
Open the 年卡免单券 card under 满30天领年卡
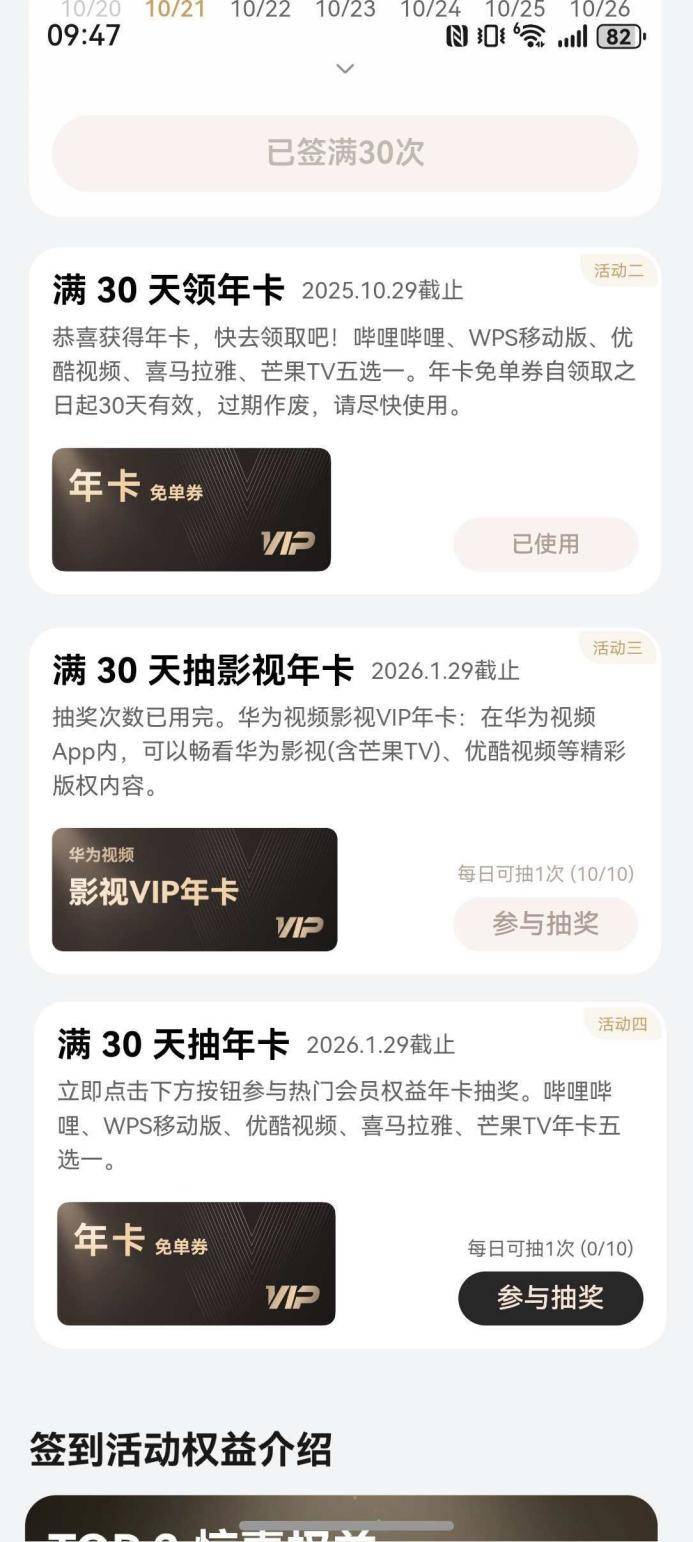click(191, 510)
